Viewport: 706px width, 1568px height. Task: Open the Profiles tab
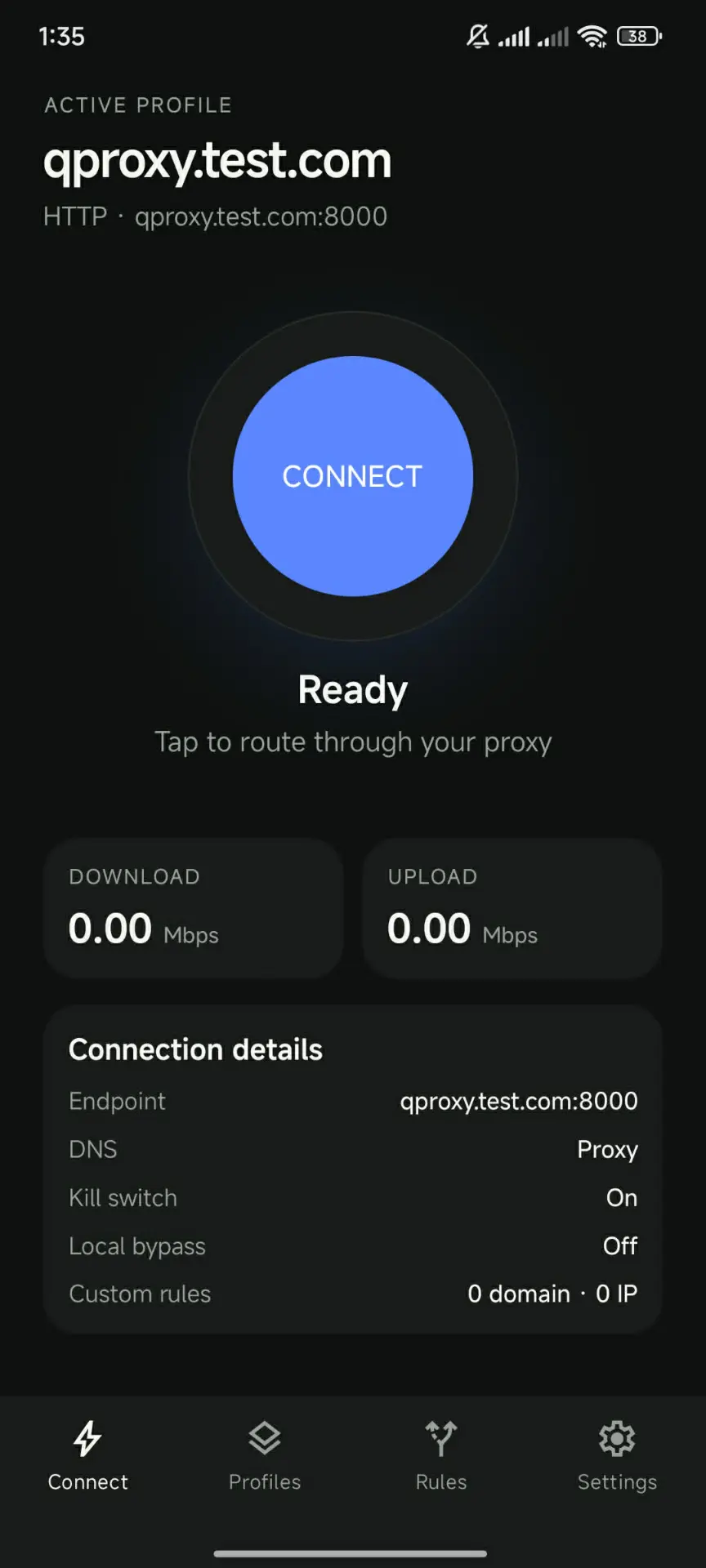coord(265,1457)
